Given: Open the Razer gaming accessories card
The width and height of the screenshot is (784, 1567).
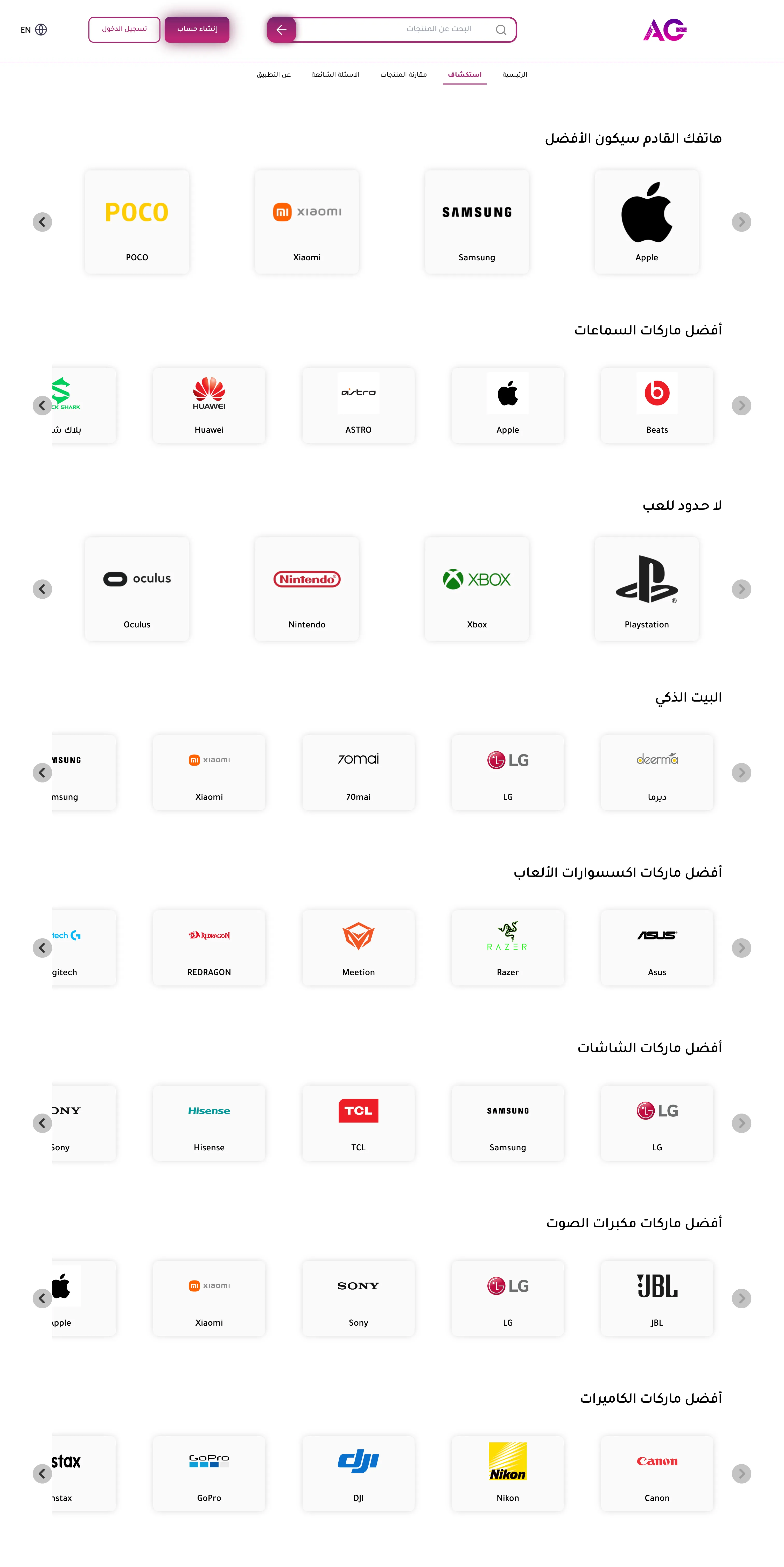Looking at the screenshot, I should point(507,948).
